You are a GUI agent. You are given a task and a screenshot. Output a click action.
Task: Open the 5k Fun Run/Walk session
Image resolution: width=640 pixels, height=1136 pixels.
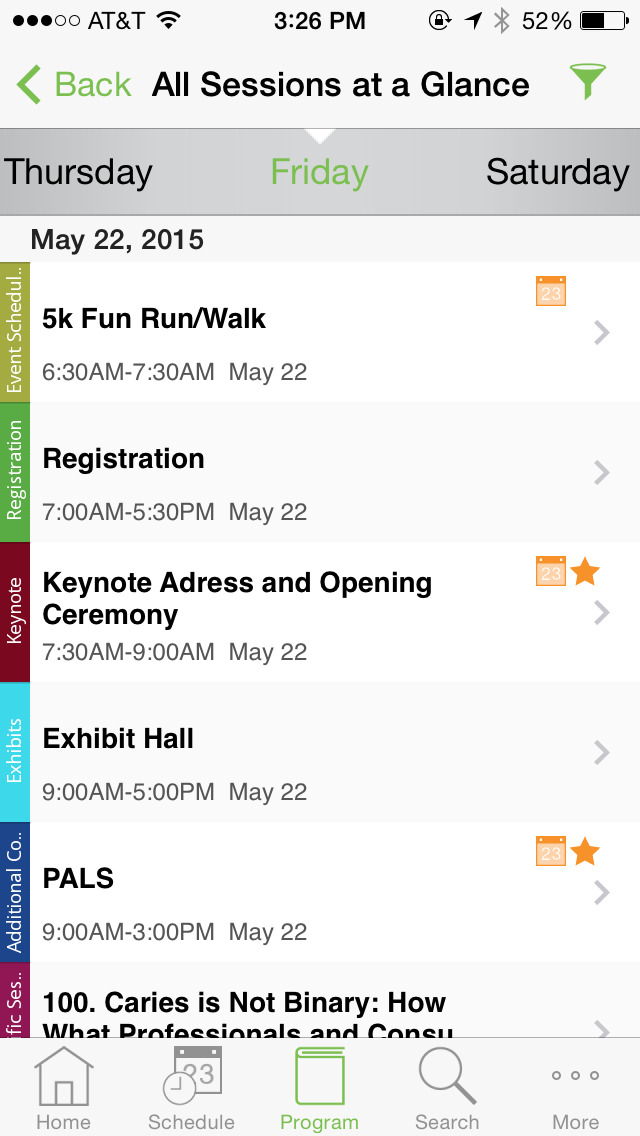click(335, 332)
